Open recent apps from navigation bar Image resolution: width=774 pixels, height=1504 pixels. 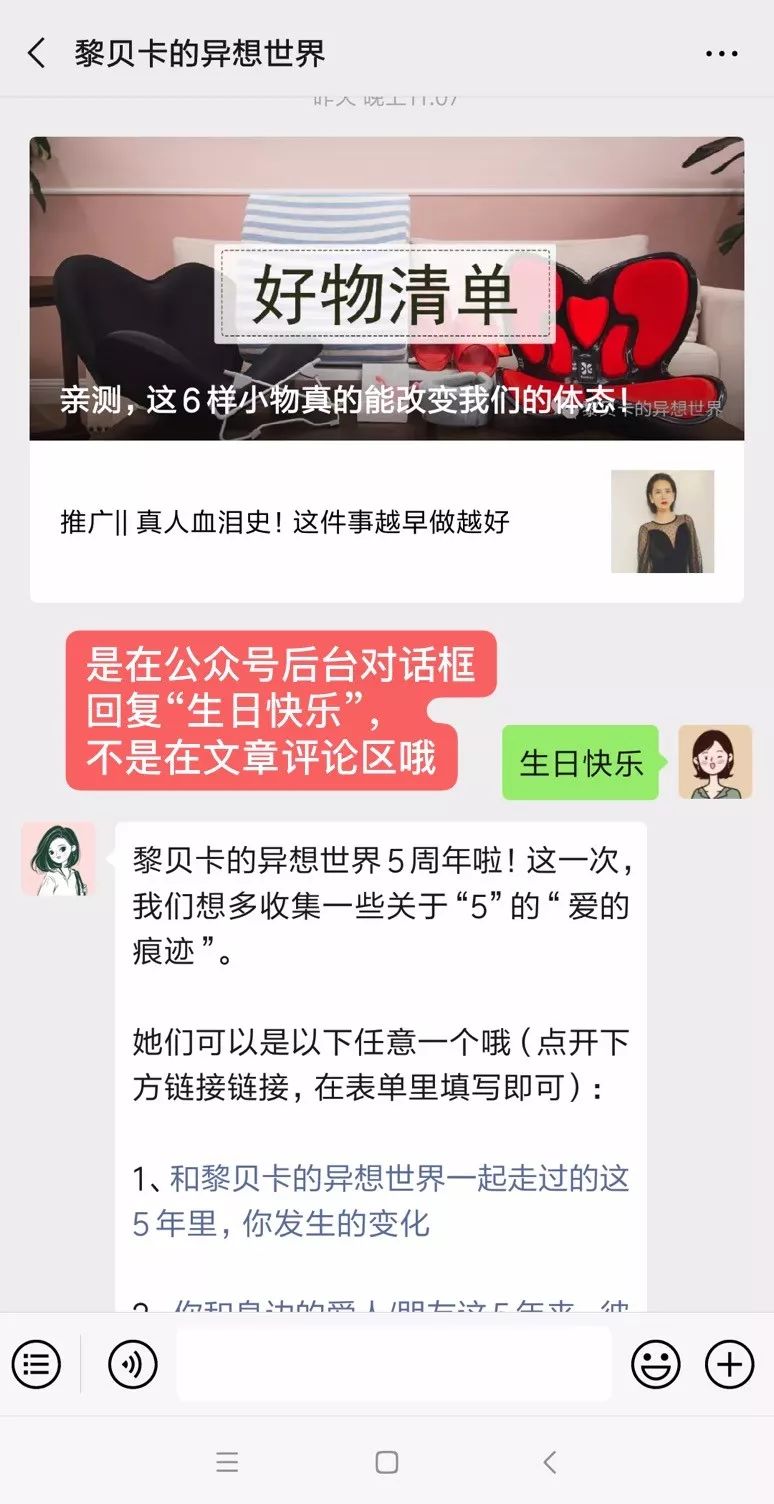tap(227, 1463)
